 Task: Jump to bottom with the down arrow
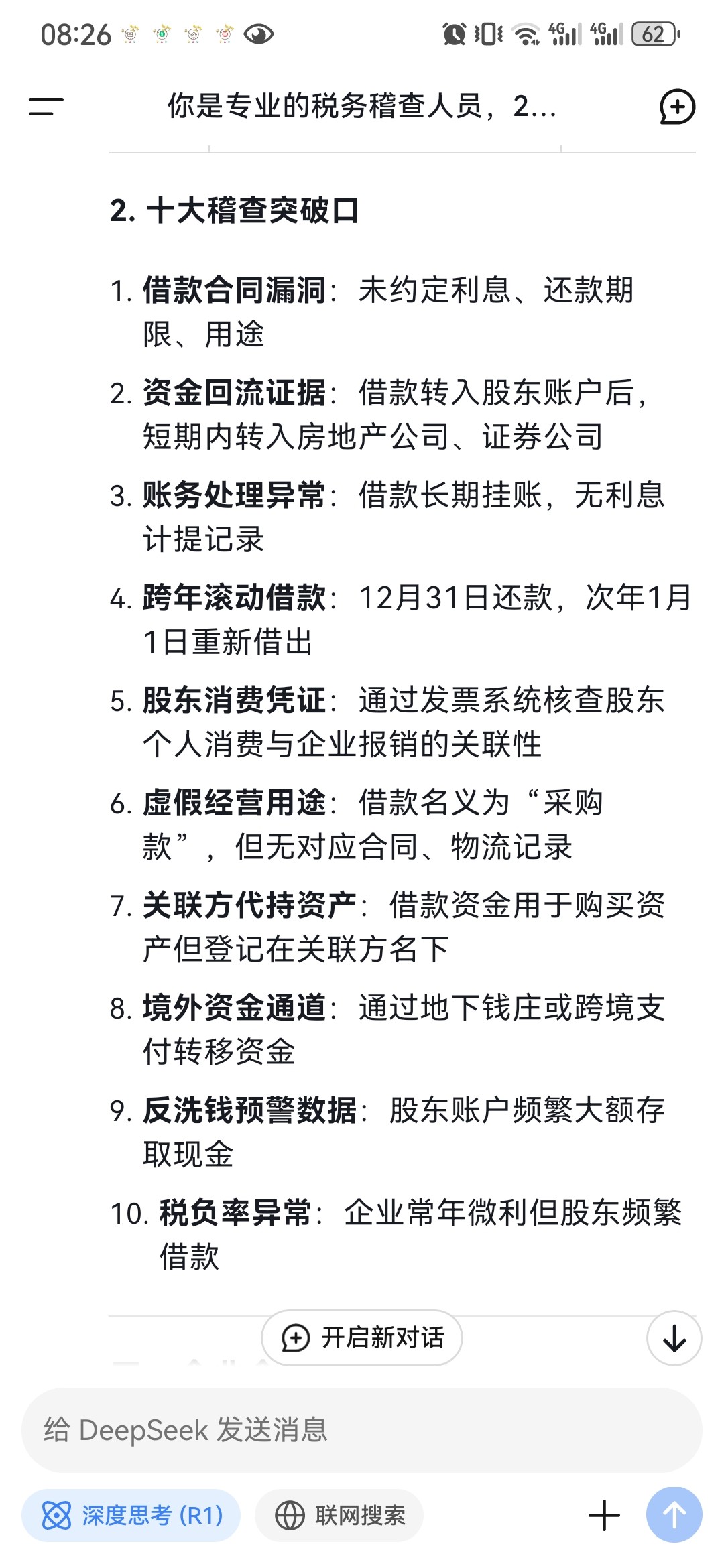click(x=674, y=1338)
